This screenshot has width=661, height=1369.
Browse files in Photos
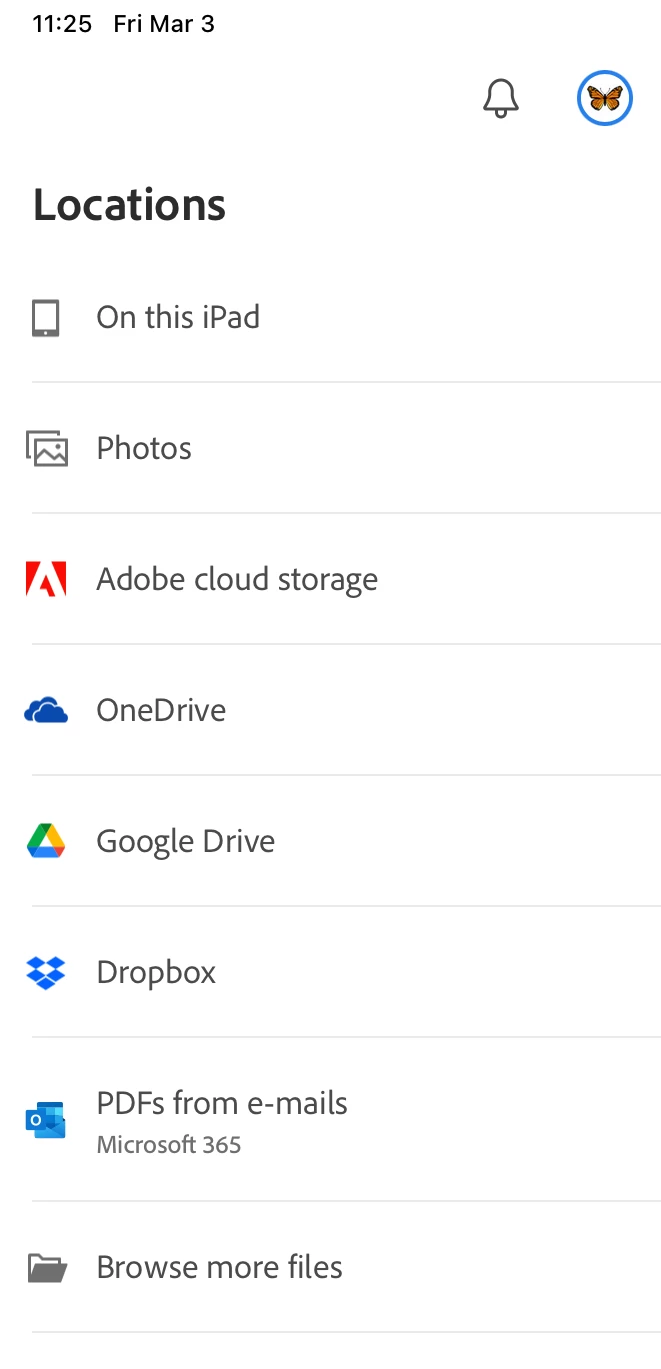(144, 448)
